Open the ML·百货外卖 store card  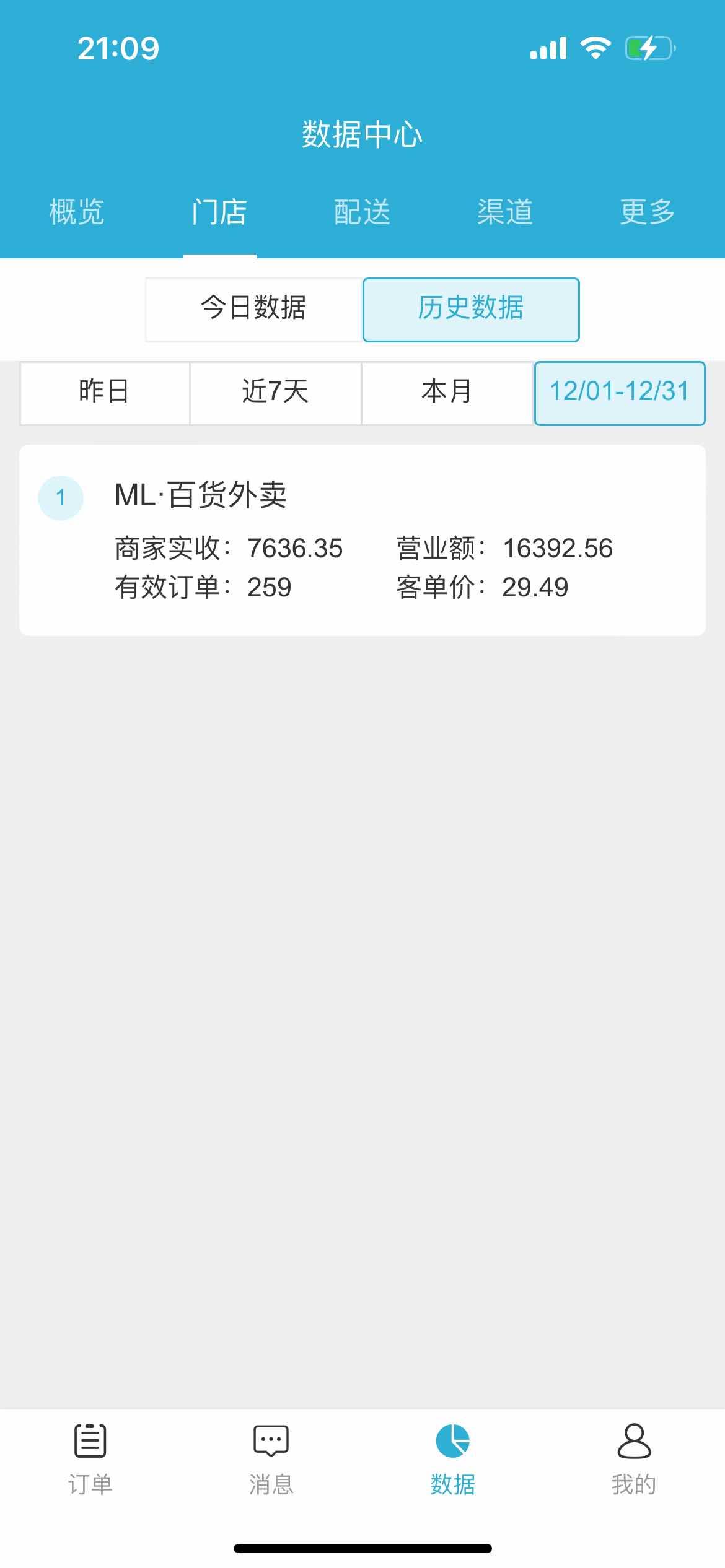(362, 539)
